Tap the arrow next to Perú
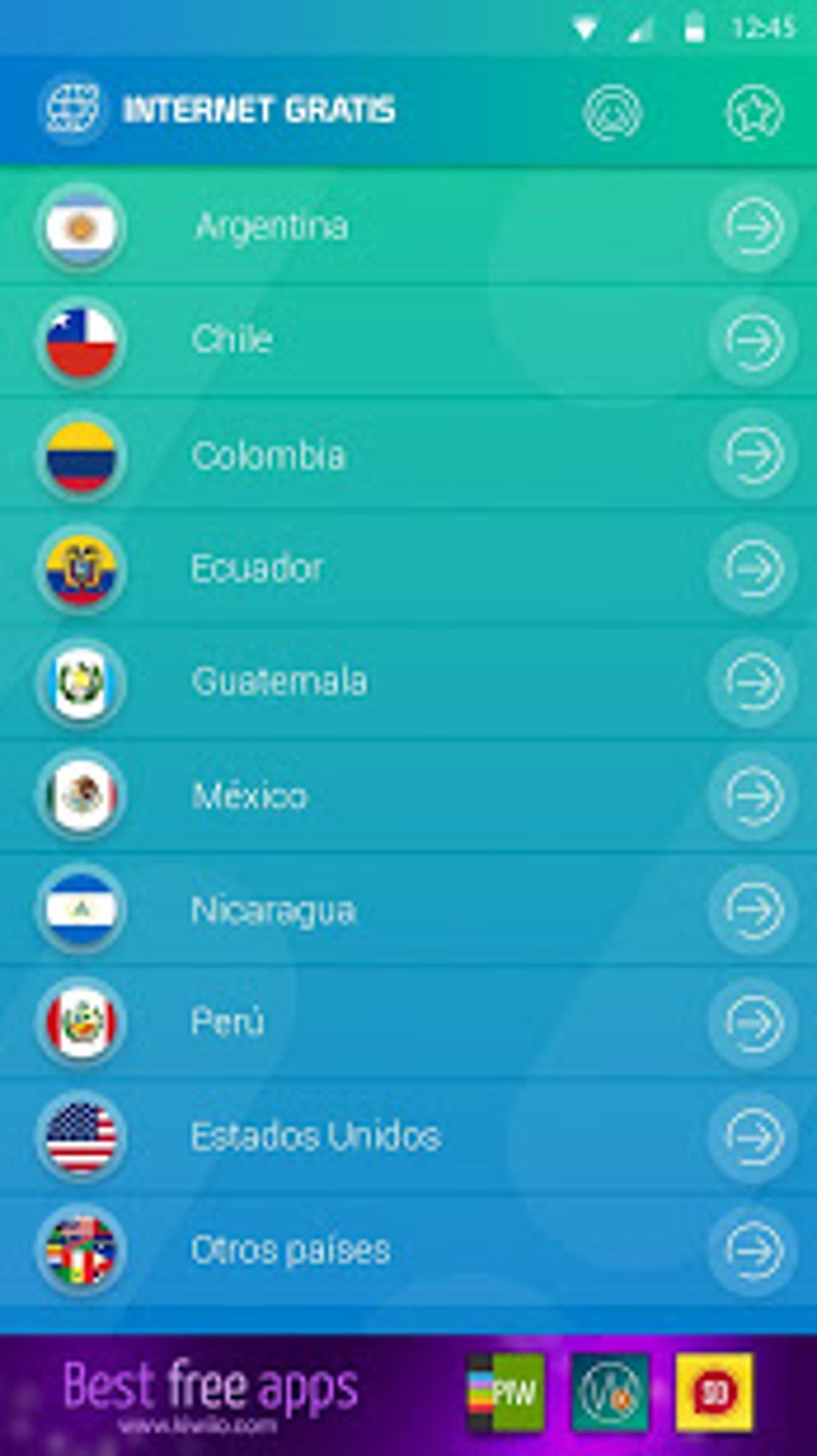The image size is (817, 1456). point(753,1023)
